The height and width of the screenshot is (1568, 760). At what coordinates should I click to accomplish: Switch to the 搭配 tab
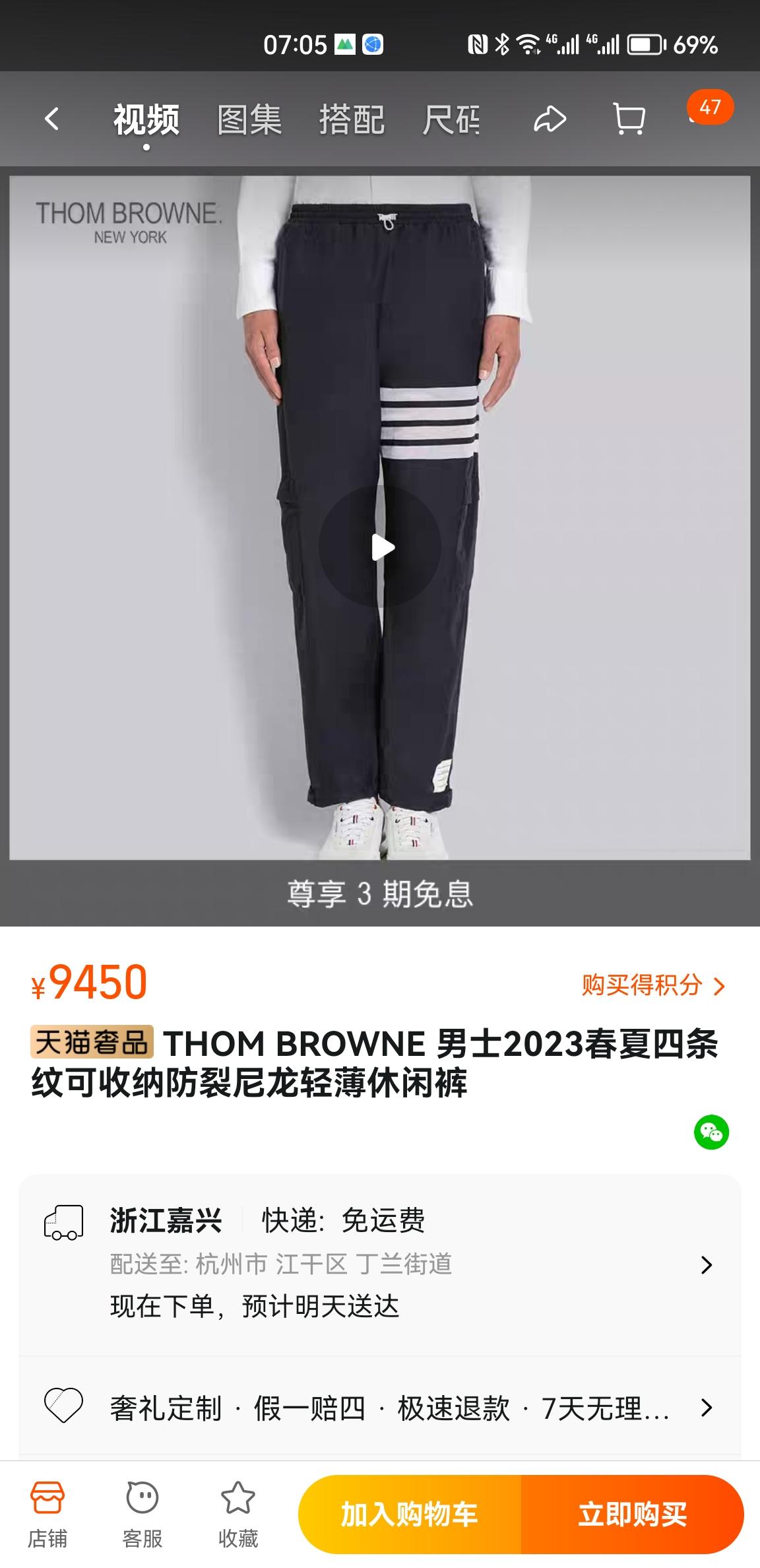point(352,120)
